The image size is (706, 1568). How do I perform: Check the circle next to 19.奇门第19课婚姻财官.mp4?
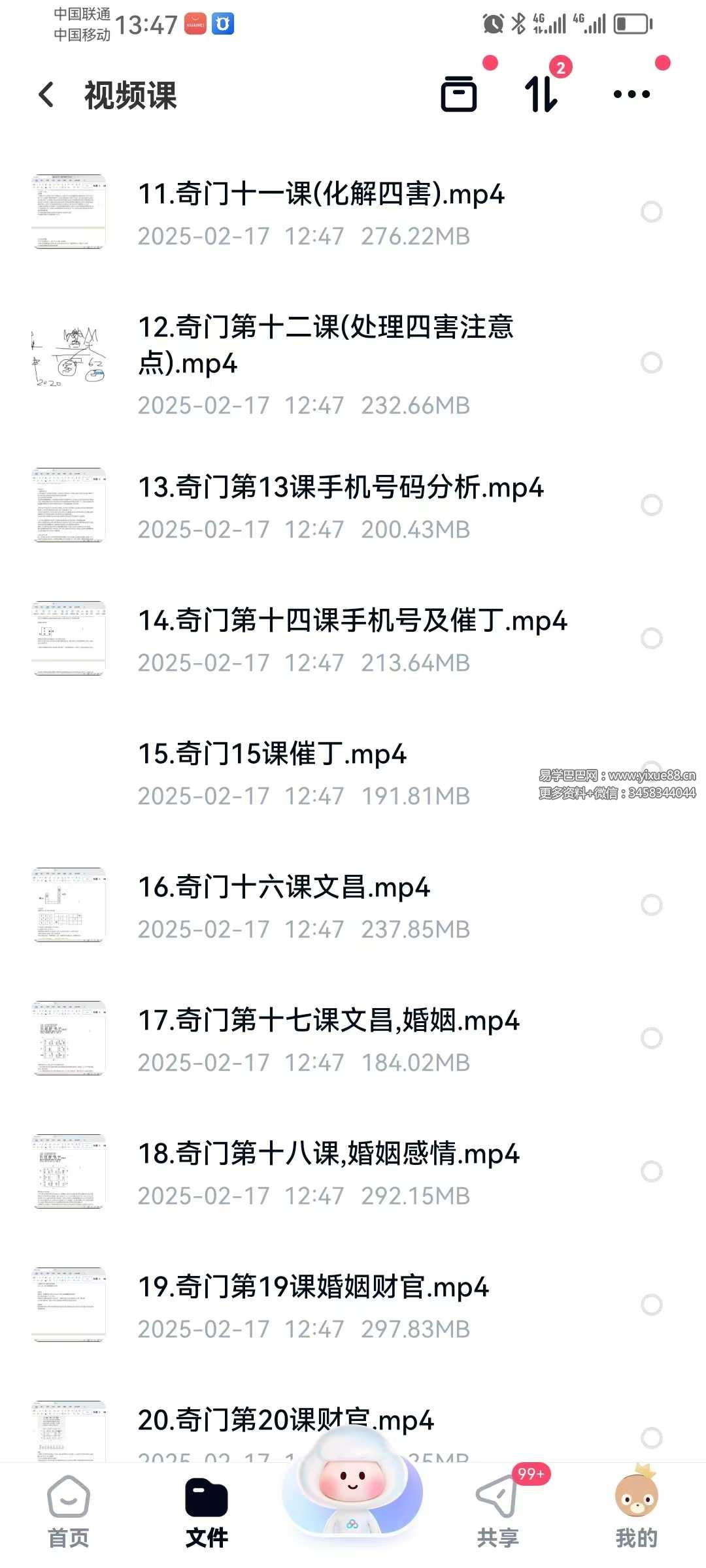tap(651, 1305)
